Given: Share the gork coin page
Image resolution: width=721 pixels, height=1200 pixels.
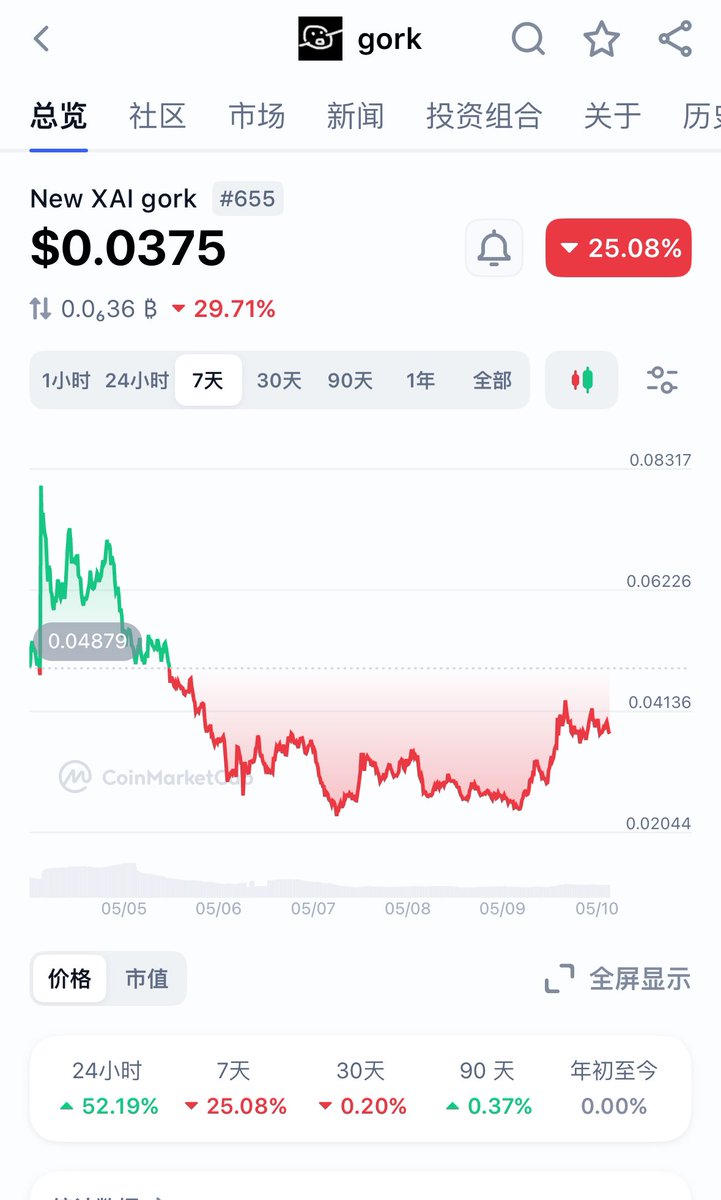Looking at the screenshot, I should [675, 39].
